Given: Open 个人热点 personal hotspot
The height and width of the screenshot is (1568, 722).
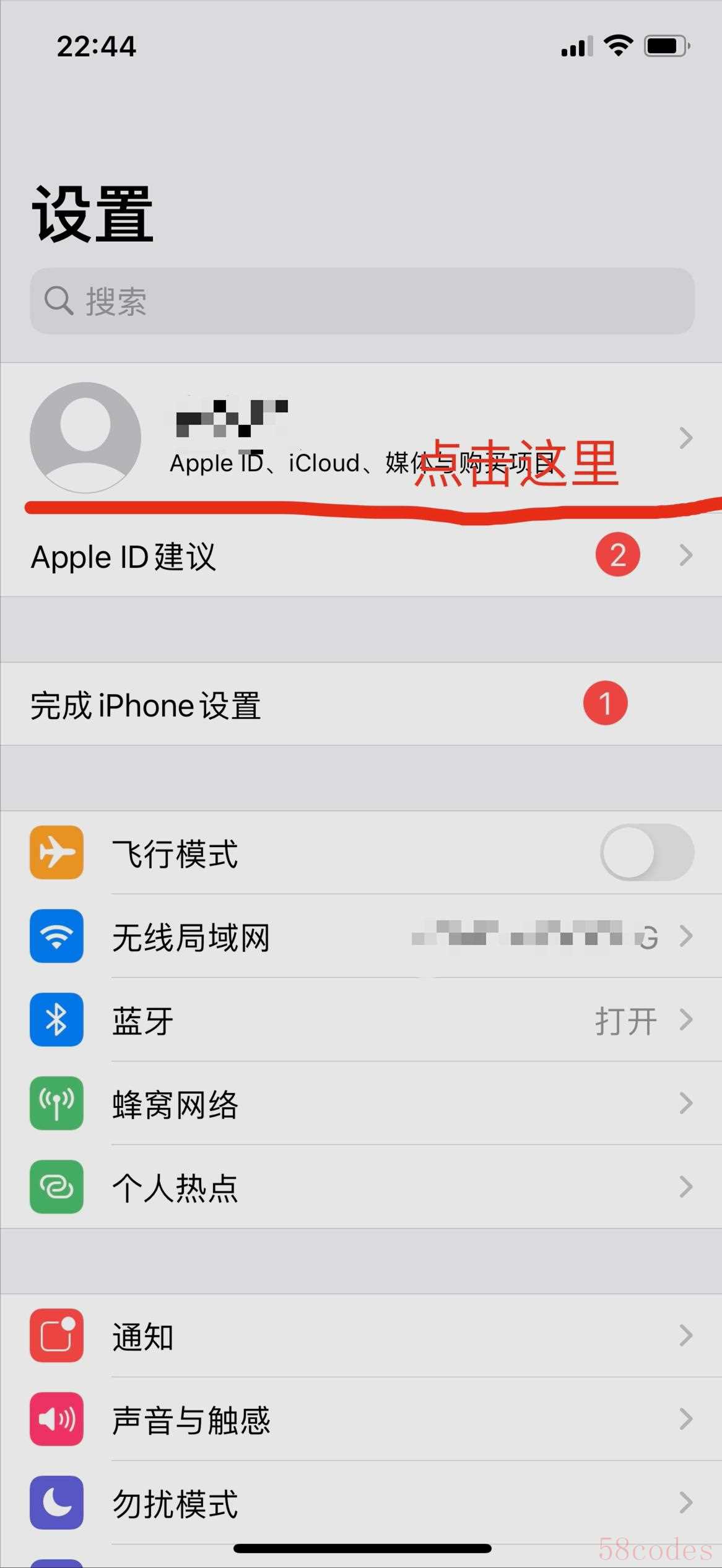Looking at the screenshot, I should coord(361,1187).
